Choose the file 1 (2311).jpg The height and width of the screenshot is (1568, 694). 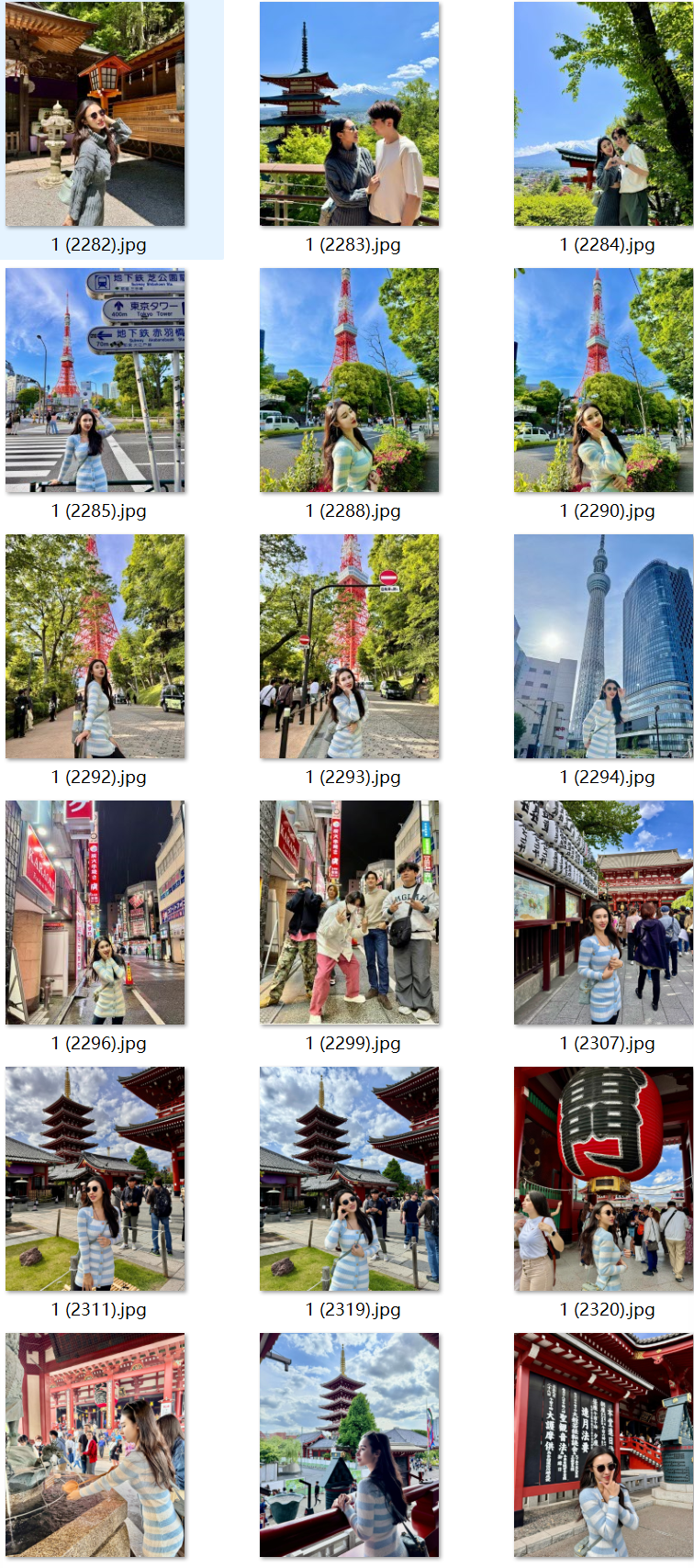(95, 1180)
